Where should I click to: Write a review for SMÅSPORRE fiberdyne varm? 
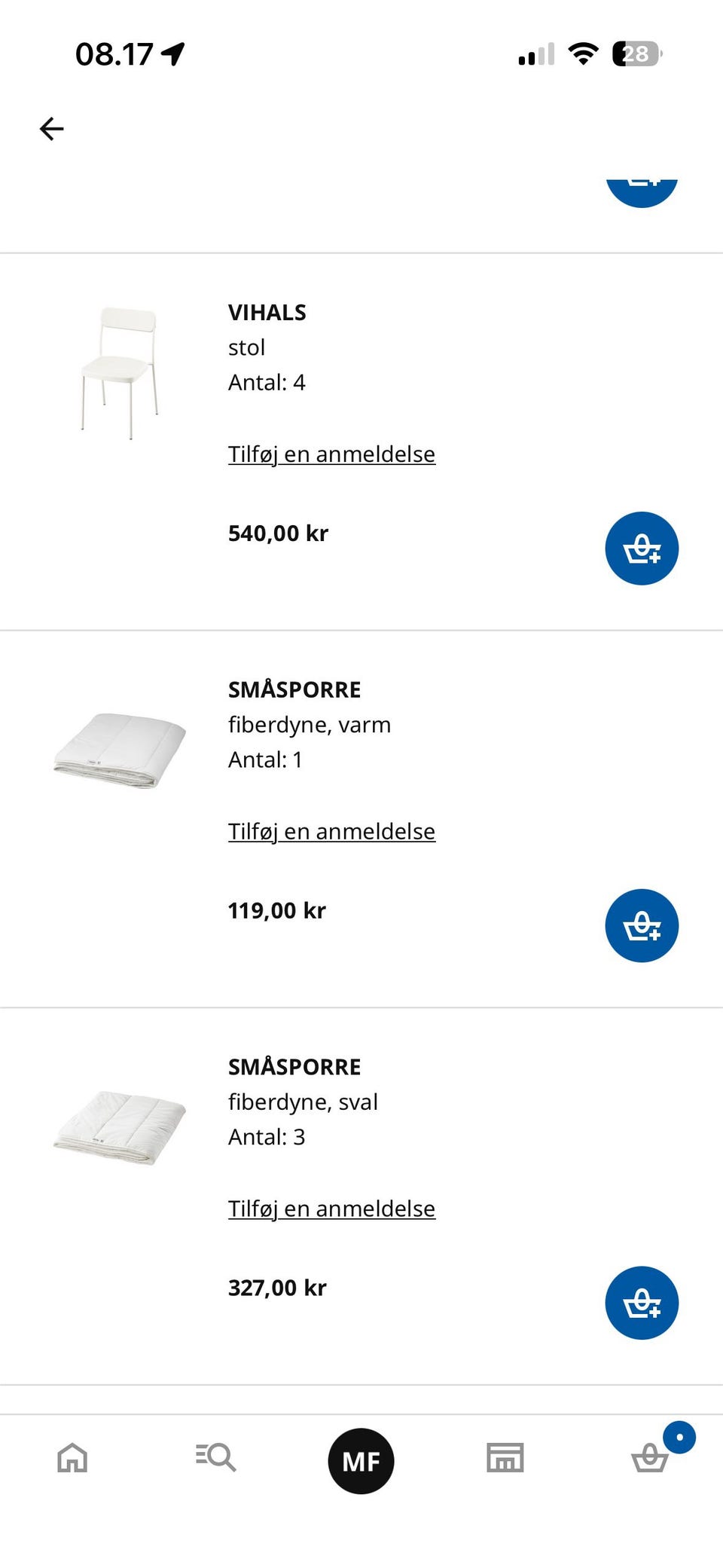coord(331,831)
